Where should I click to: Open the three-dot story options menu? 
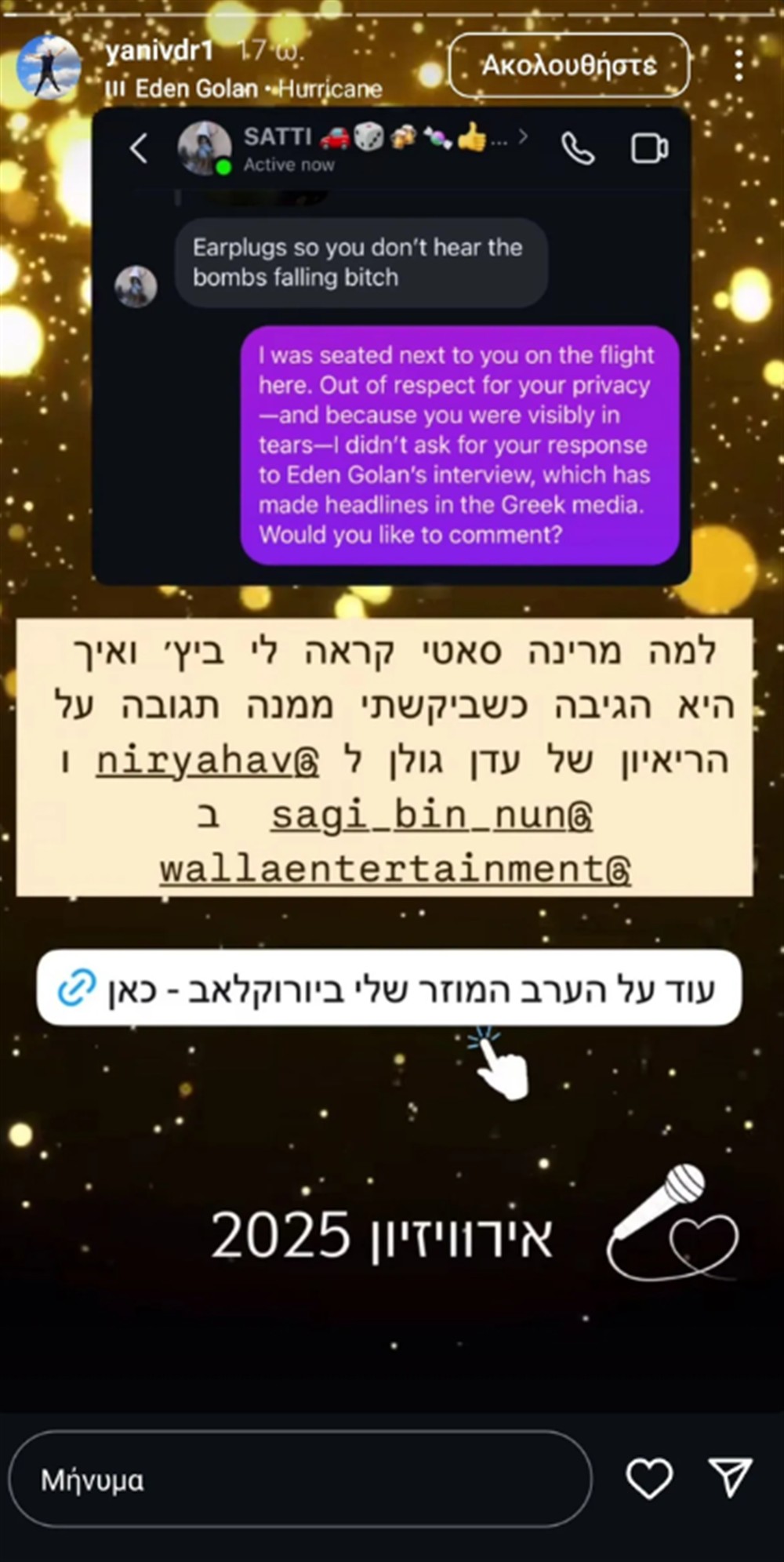point(739,66)
